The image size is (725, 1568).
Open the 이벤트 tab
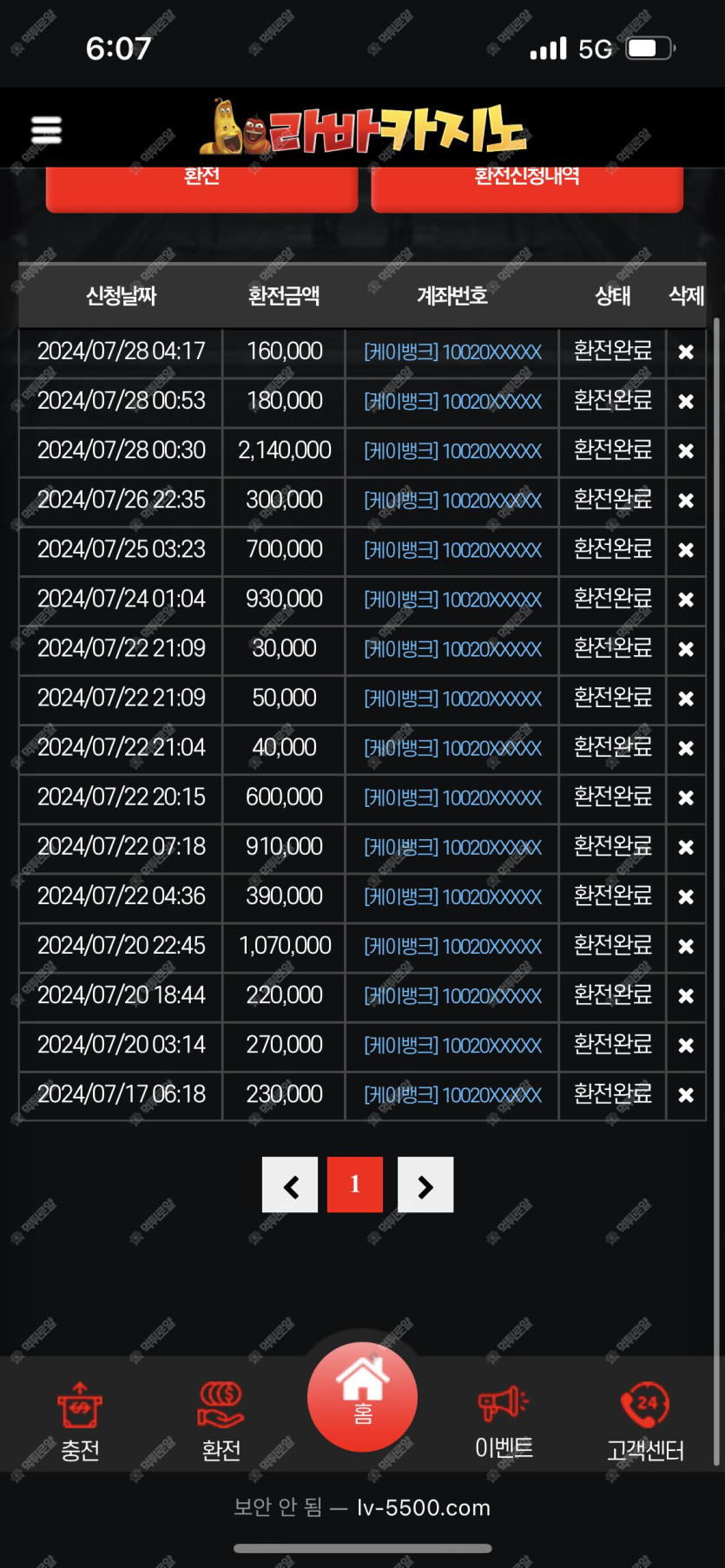(x=504, y=1421)
